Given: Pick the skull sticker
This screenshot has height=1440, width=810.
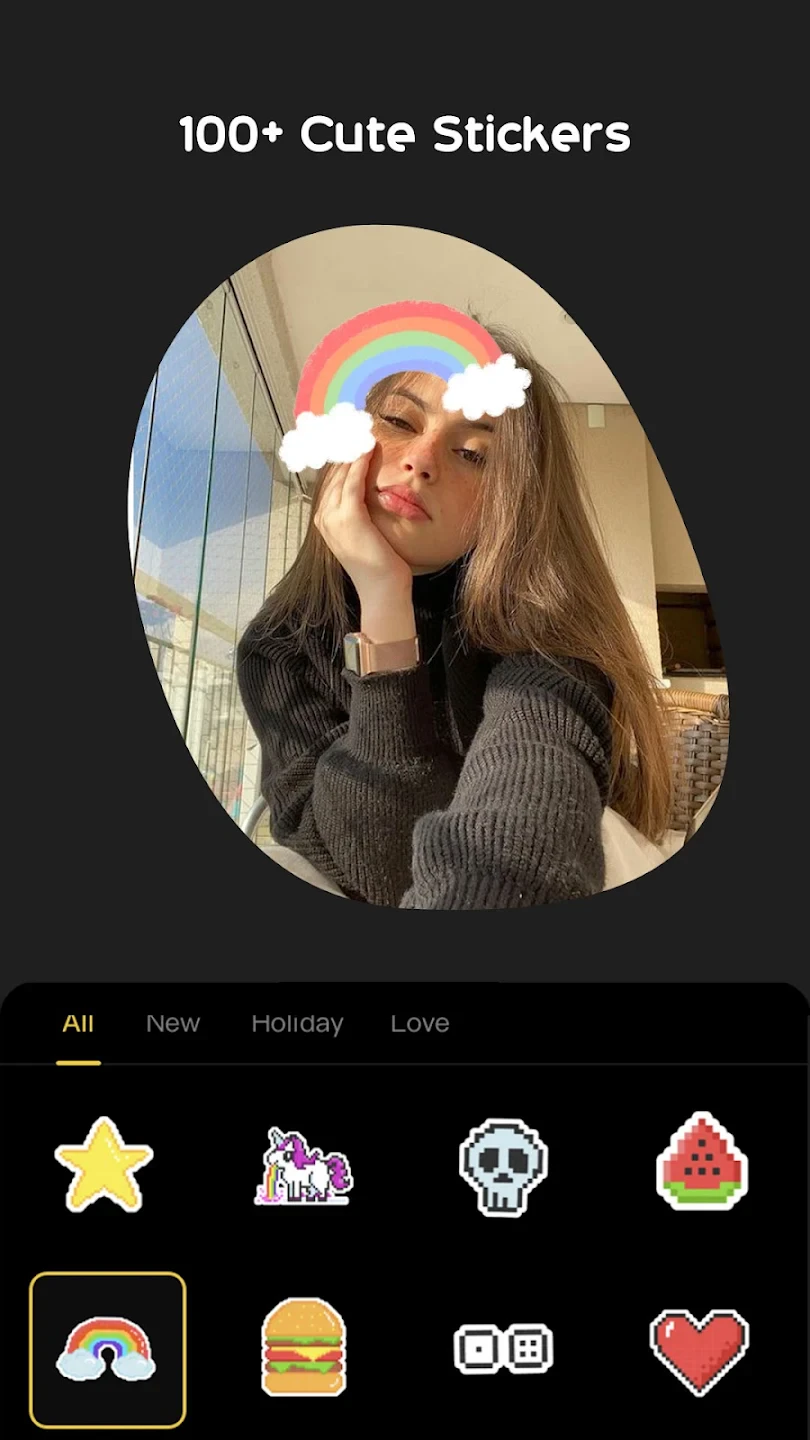Looking at the screenshot, I should tap(503, 1166).
